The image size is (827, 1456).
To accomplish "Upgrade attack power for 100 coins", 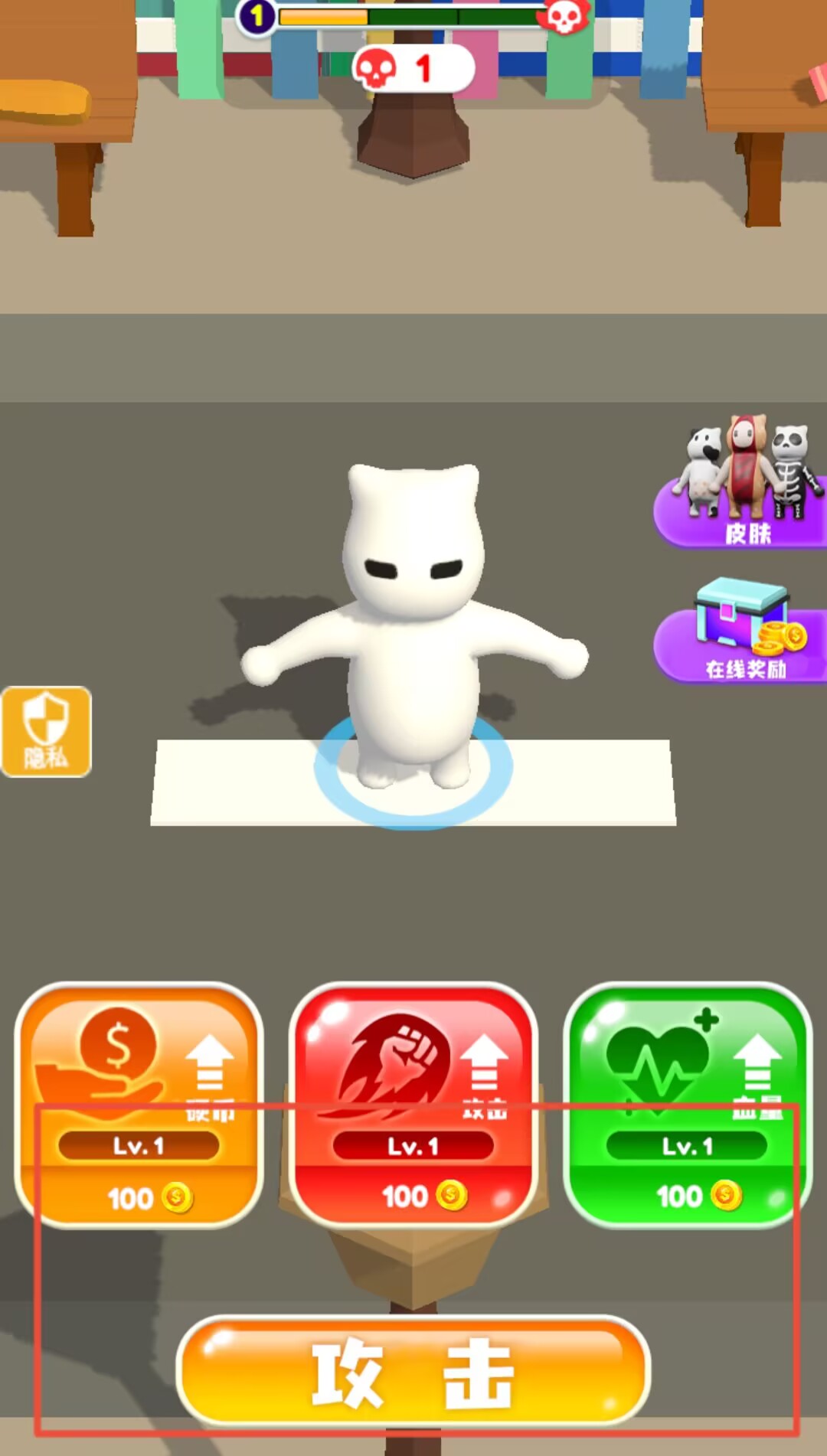I will [413, 1106].
